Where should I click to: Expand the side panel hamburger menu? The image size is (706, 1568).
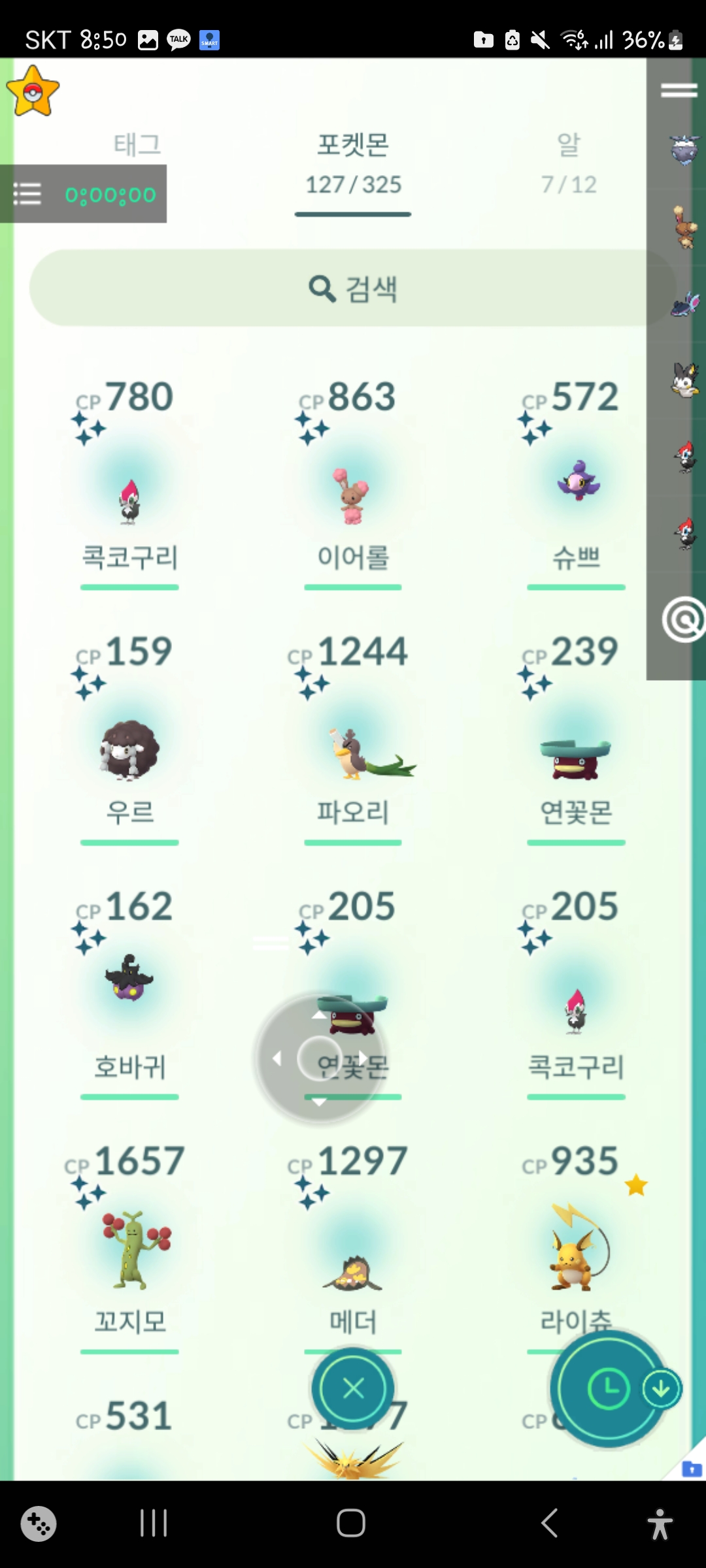coord(679,91)
